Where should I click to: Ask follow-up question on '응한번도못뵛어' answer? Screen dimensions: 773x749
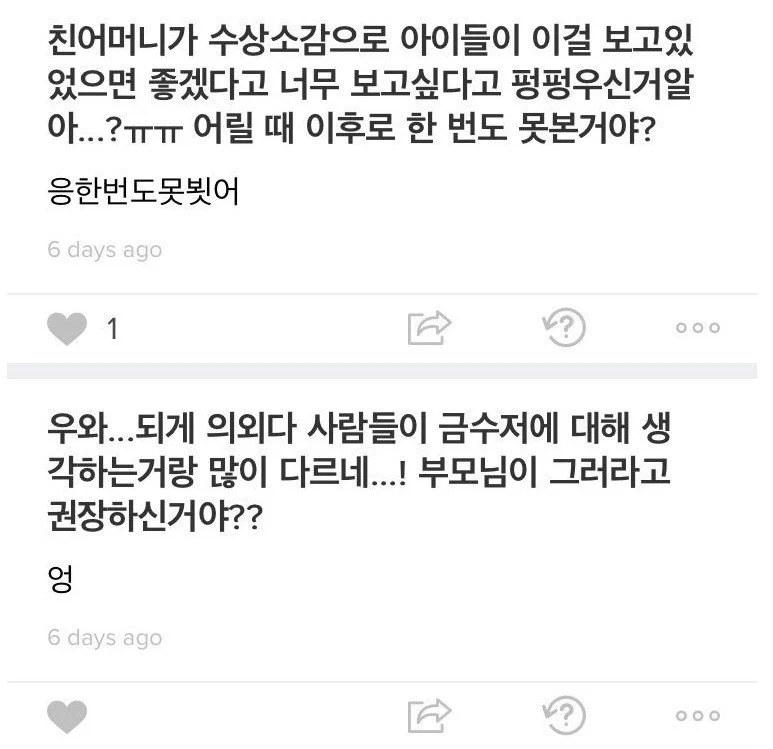(x=563, y=326)
